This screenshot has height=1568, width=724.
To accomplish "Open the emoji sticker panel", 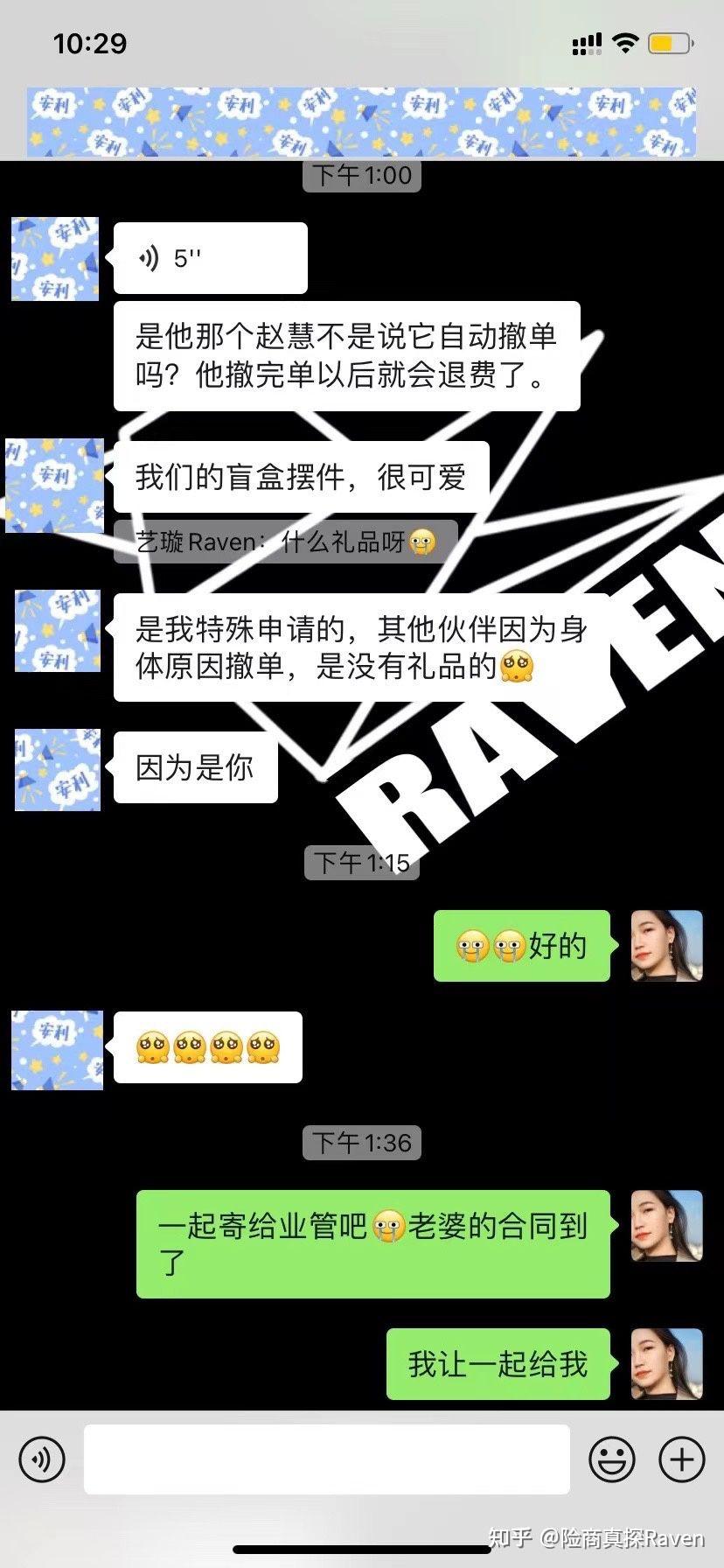I will click(612, 1459).
